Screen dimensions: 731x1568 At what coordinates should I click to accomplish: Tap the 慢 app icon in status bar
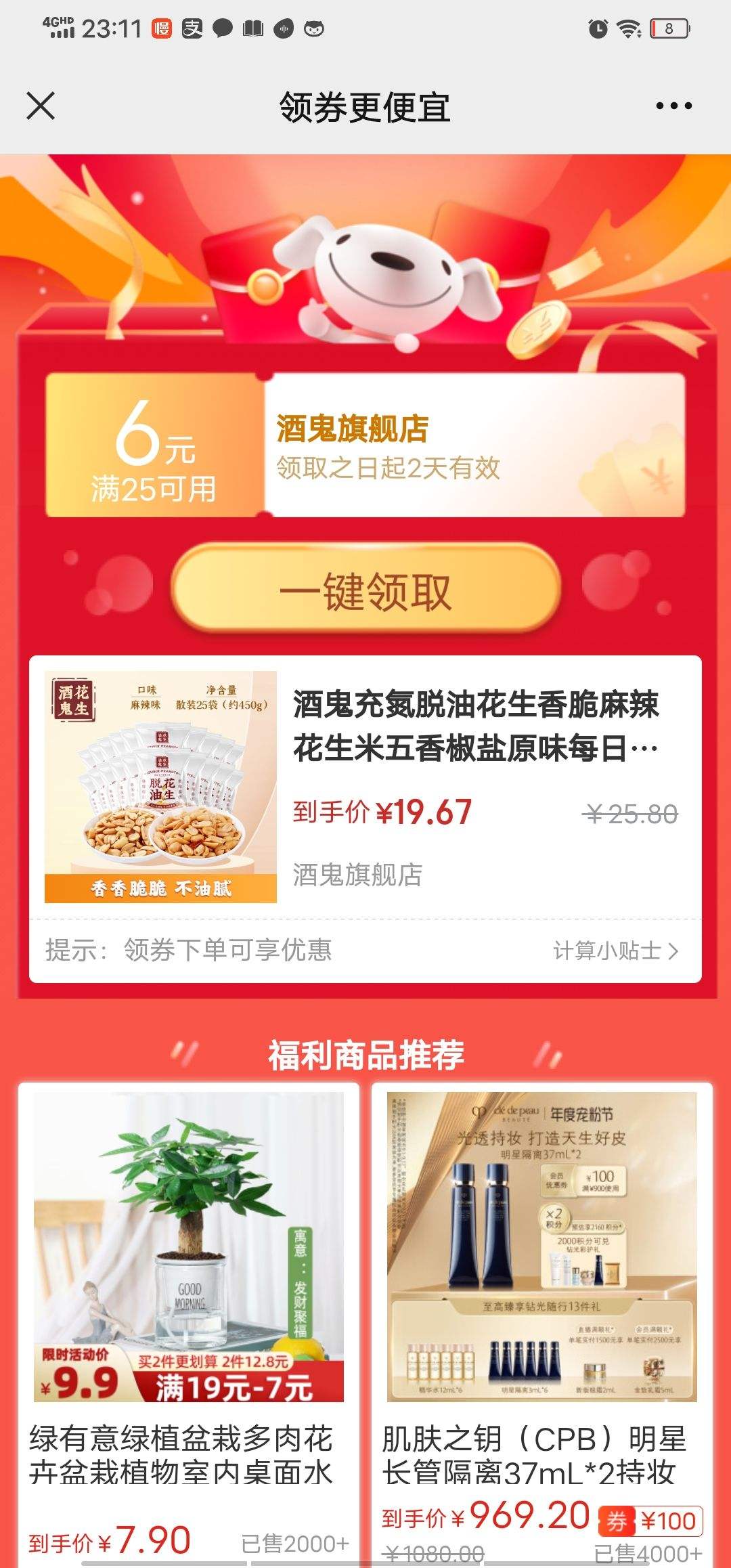click(x=162, y=29)
